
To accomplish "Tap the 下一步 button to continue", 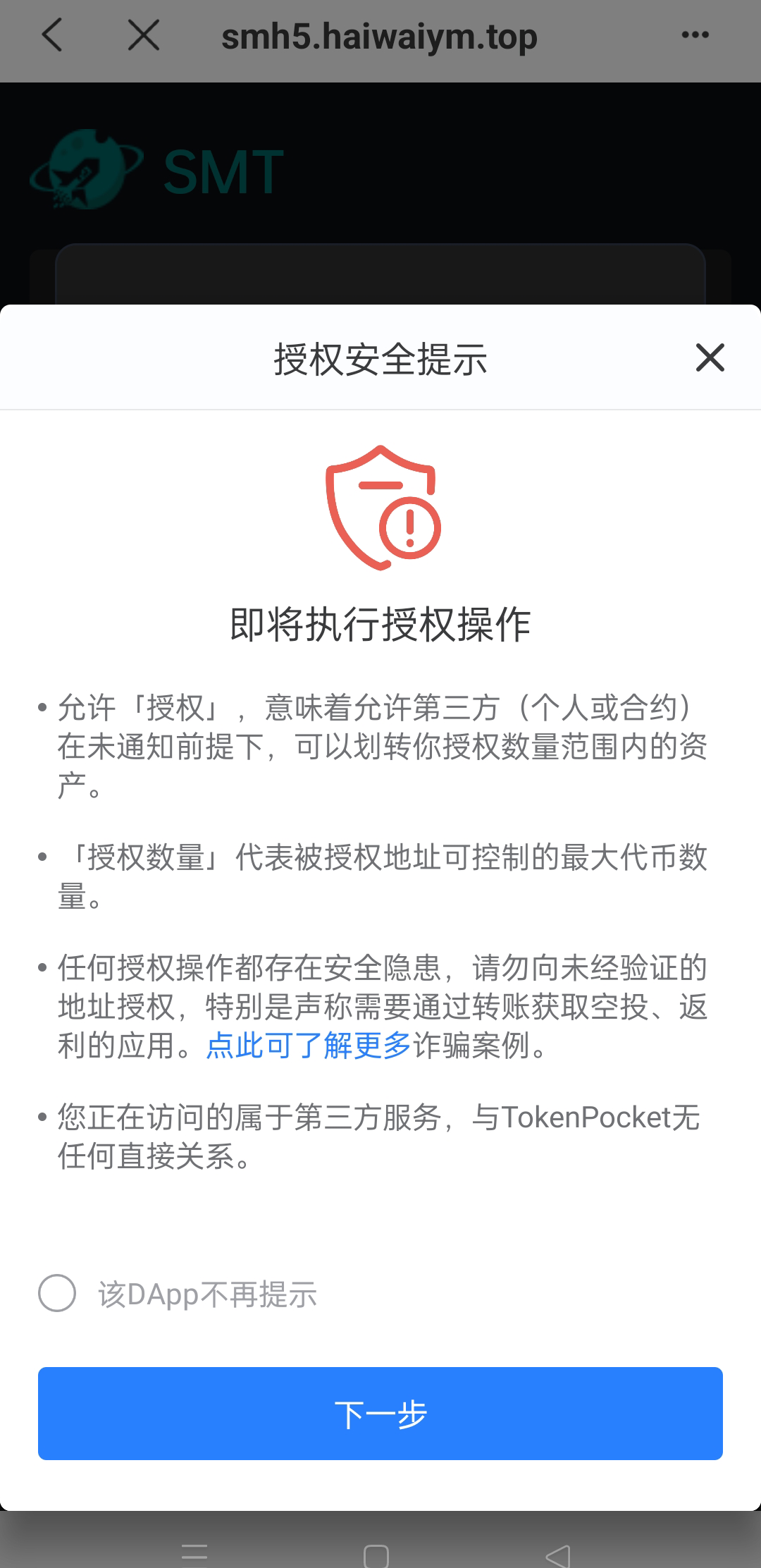I will point(380,1414).
